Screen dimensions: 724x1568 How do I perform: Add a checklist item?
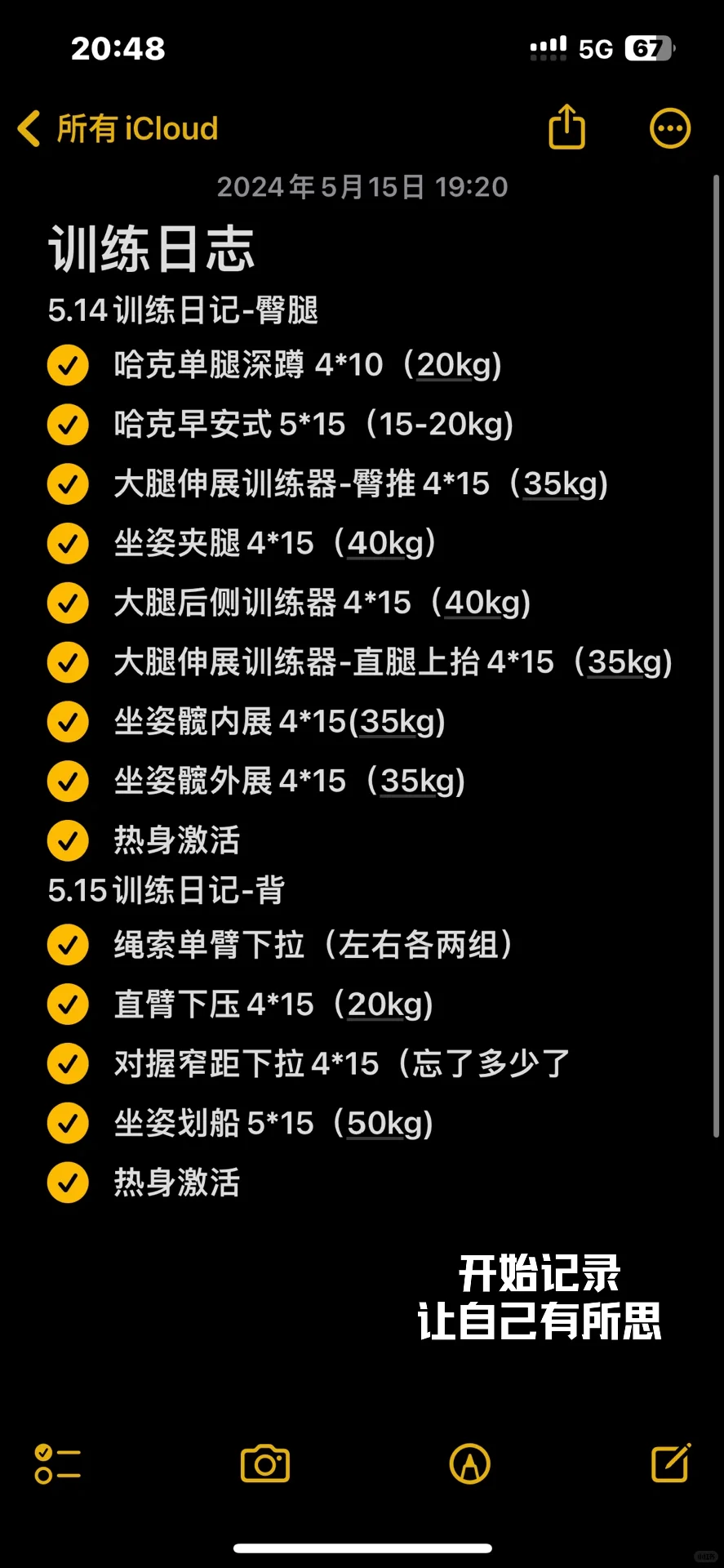57,1463
